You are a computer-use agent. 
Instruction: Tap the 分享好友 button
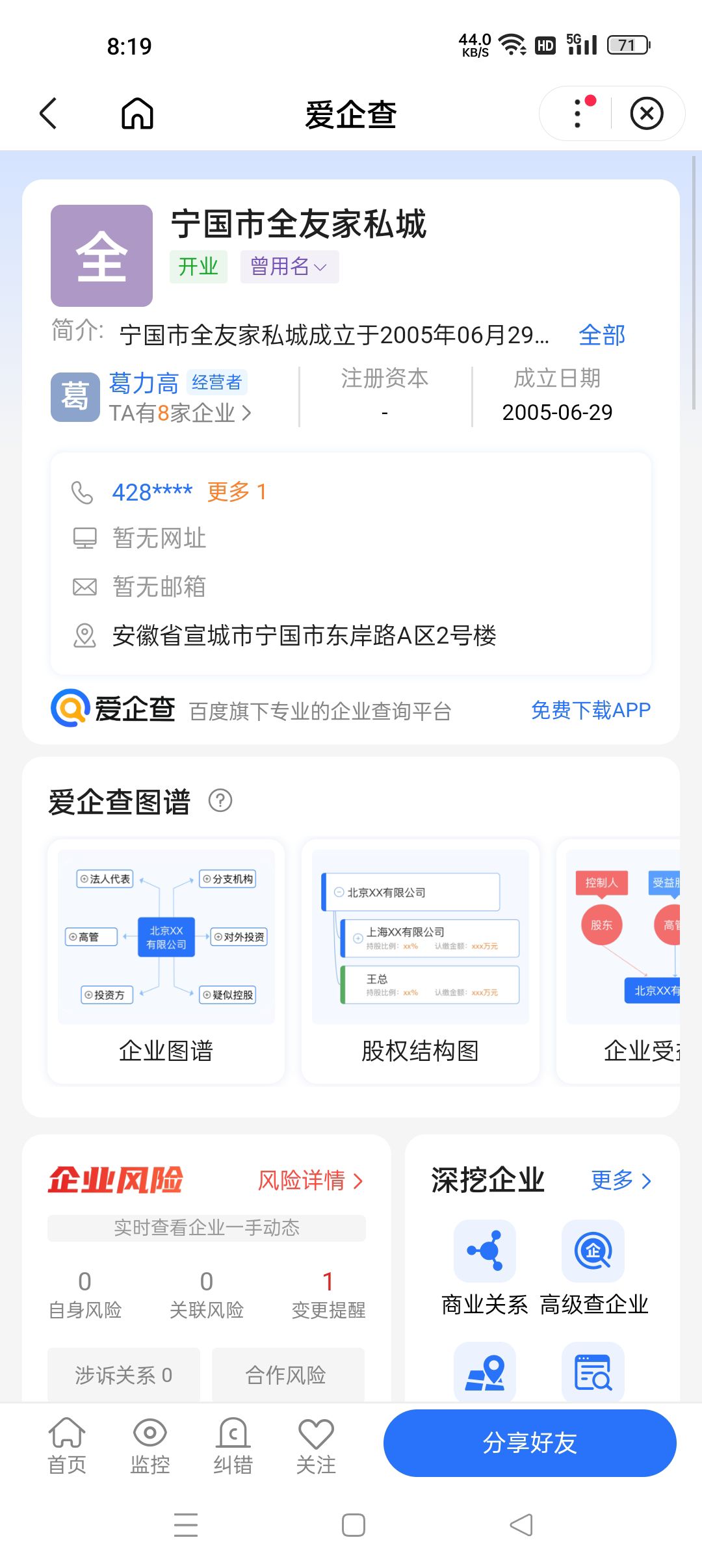pos(529,1443)
